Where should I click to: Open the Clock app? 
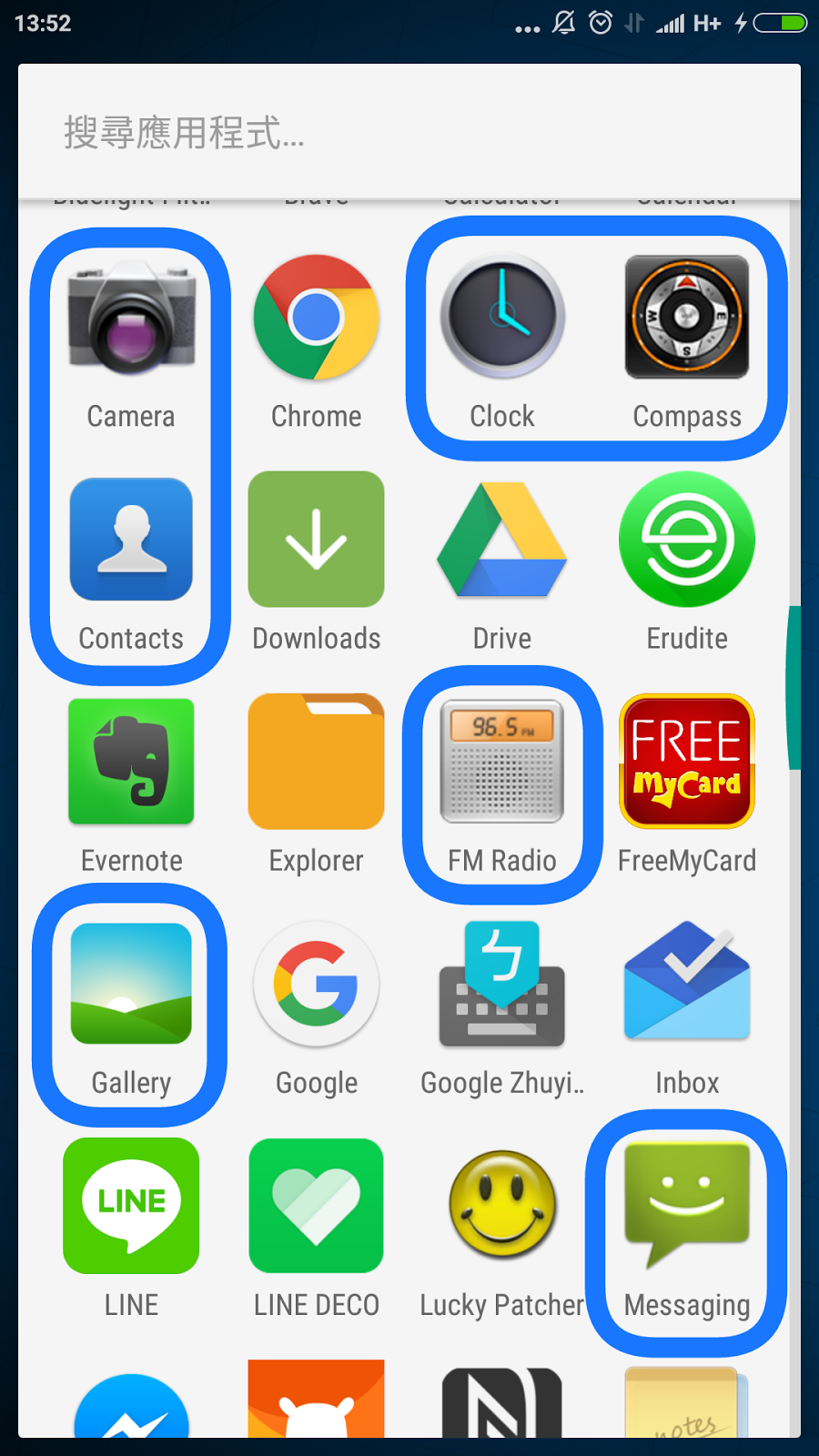(x=502, y=318)
